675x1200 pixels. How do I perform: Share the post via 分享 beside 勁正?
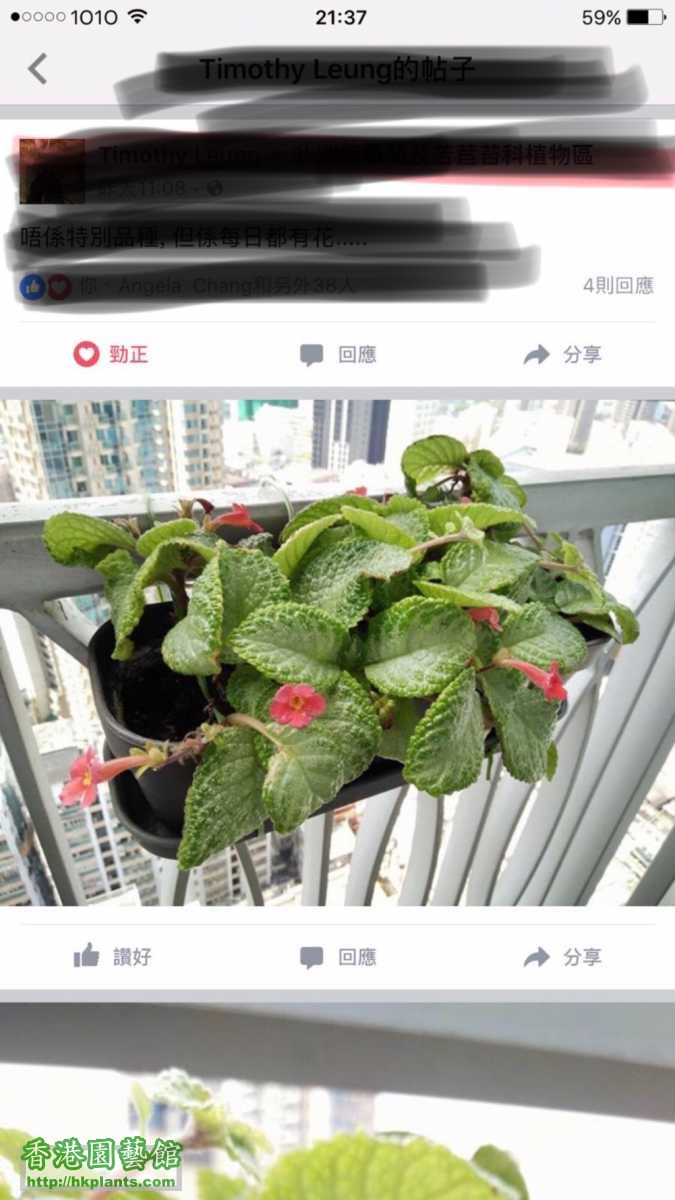[x=563, y=355]
